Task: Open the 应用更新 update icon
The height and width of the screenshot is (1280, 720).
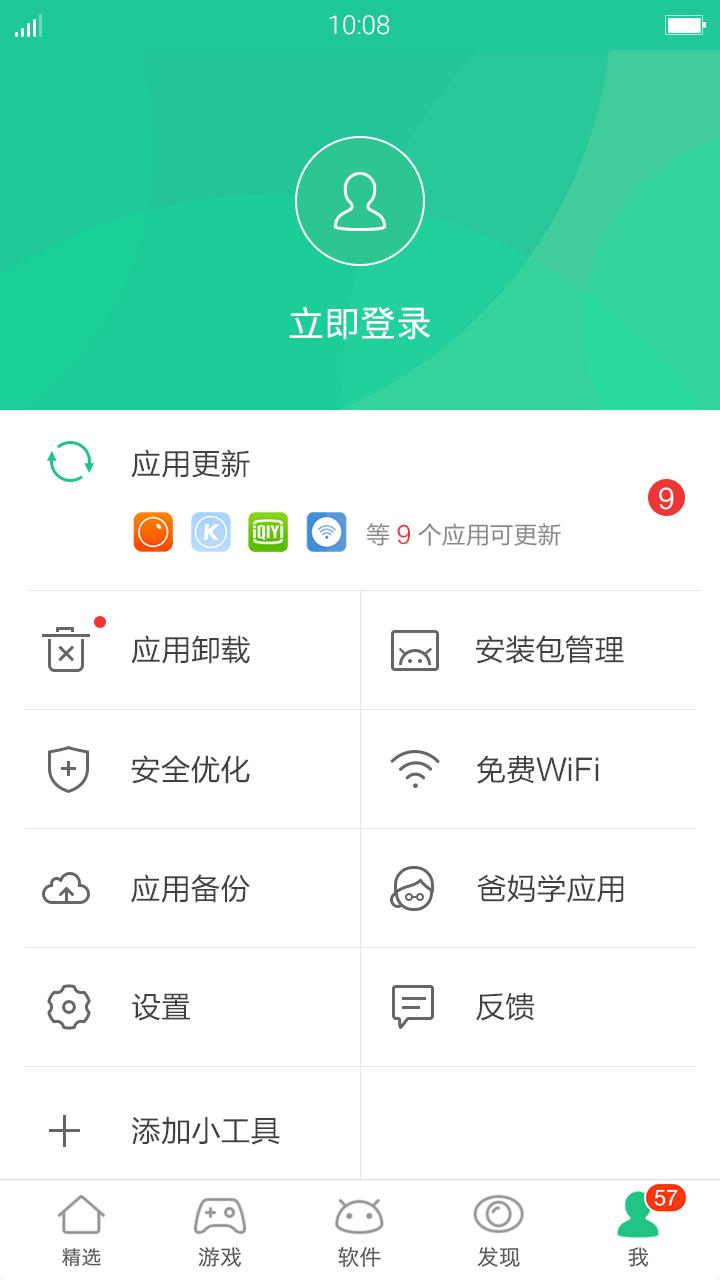Action: pyautogui.click(x=68, y=463)
